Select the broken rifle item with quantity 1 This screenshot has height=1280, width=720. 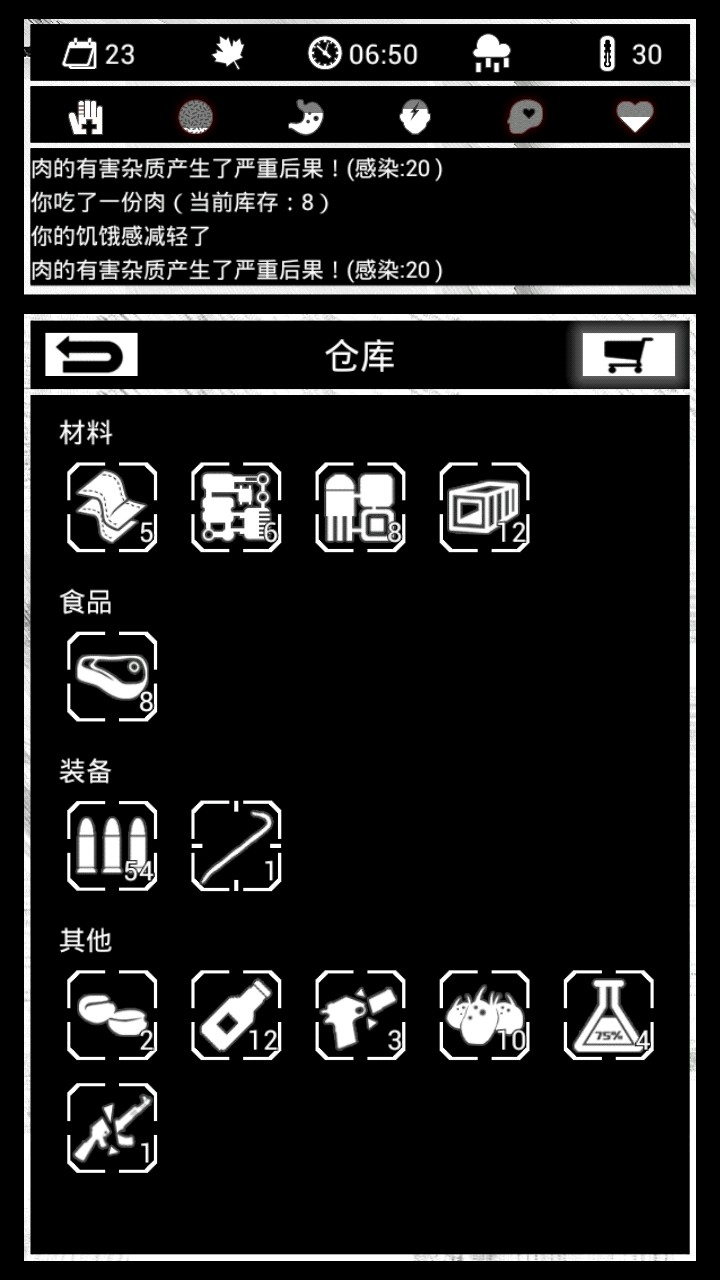click(x=112, y=1128)
